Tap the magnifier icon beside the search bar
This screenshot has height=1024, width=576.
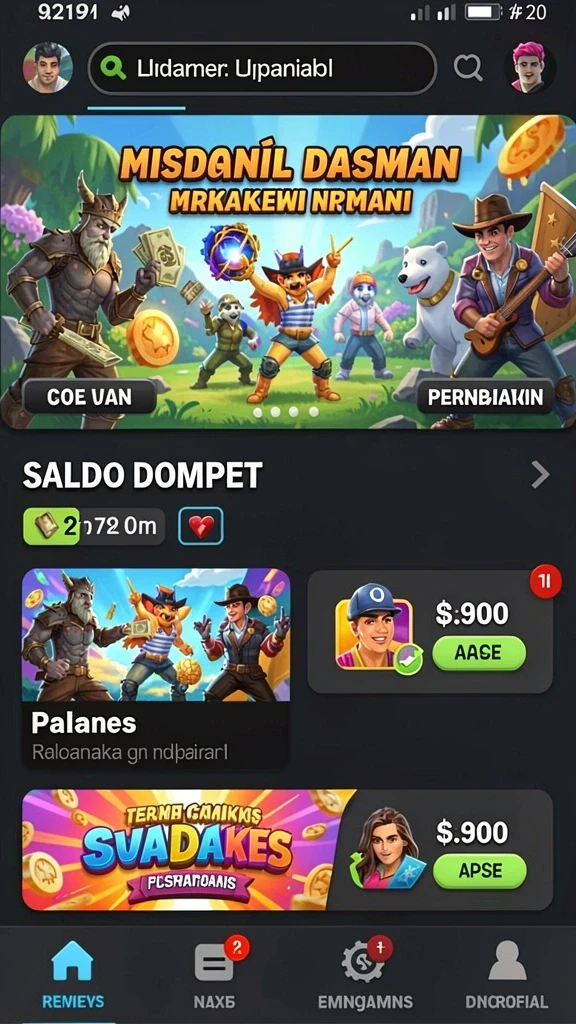[468, 68]
